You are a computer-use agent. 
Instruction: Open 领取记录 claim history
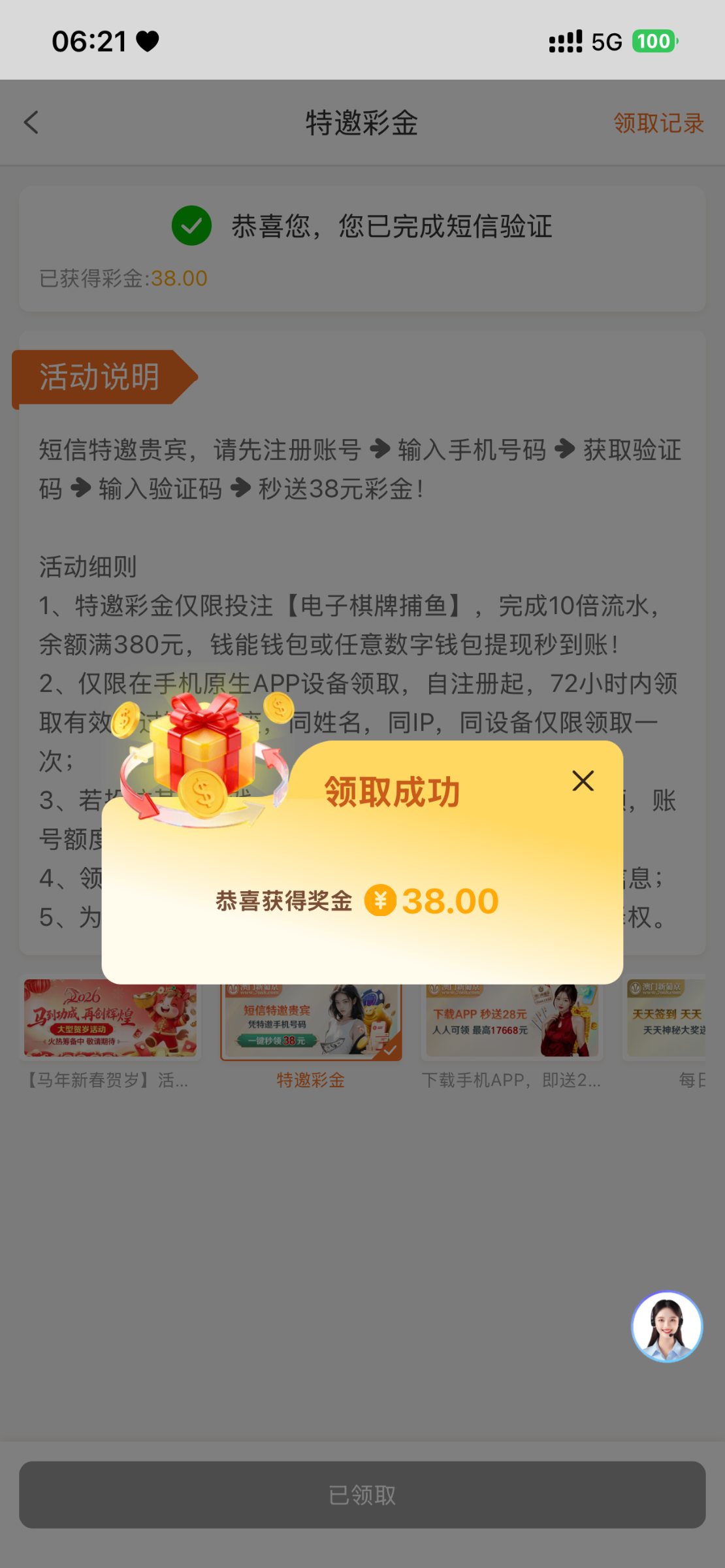658,123
